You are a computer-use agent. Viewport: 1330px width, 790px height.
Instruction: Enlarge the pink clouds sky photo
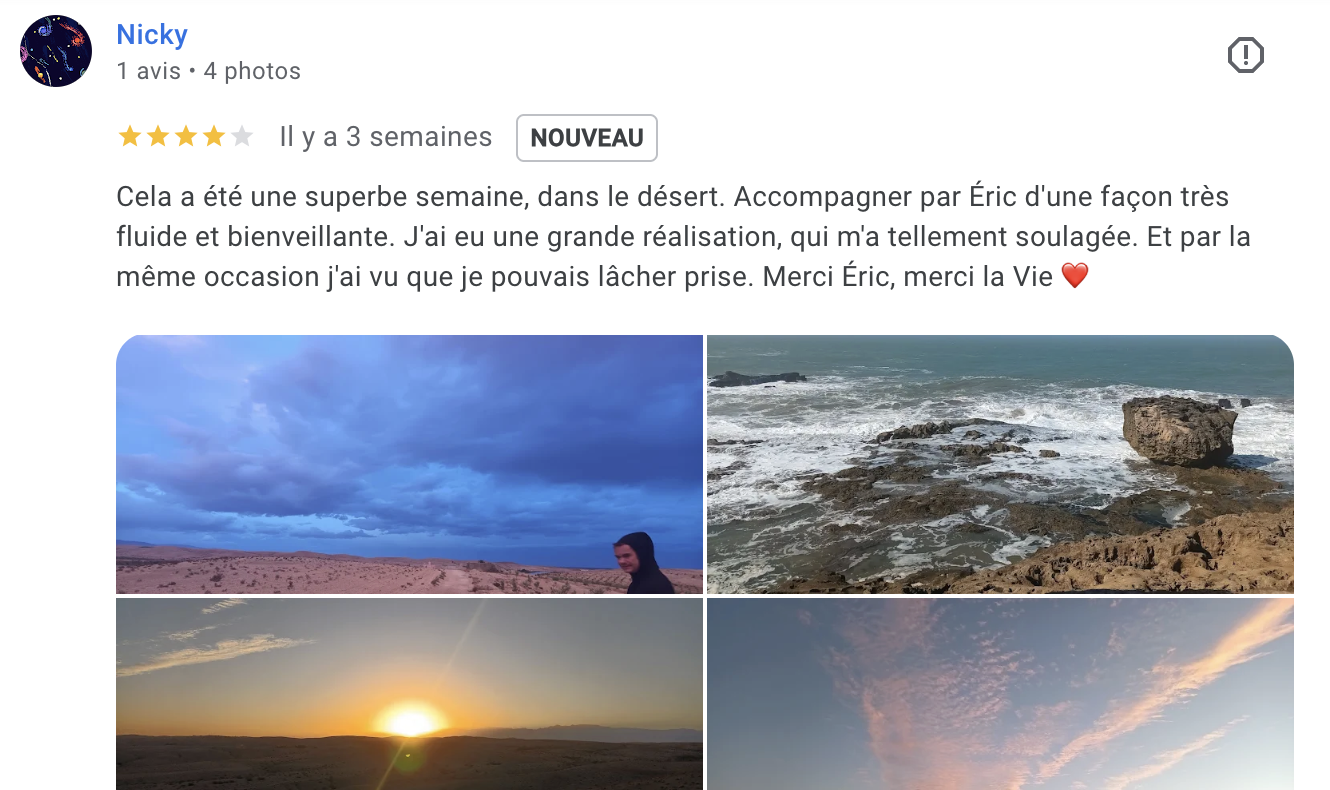(x=1000, y=693)
